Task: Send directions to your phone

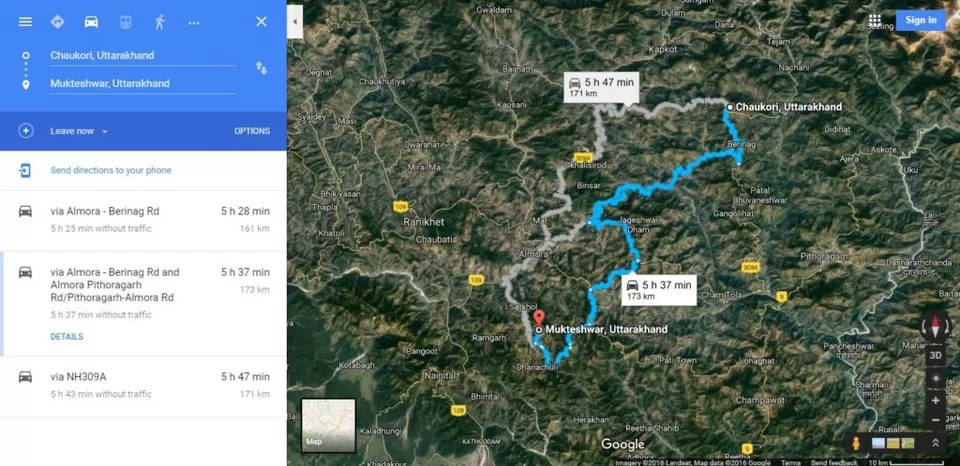Action: (110, 170)
